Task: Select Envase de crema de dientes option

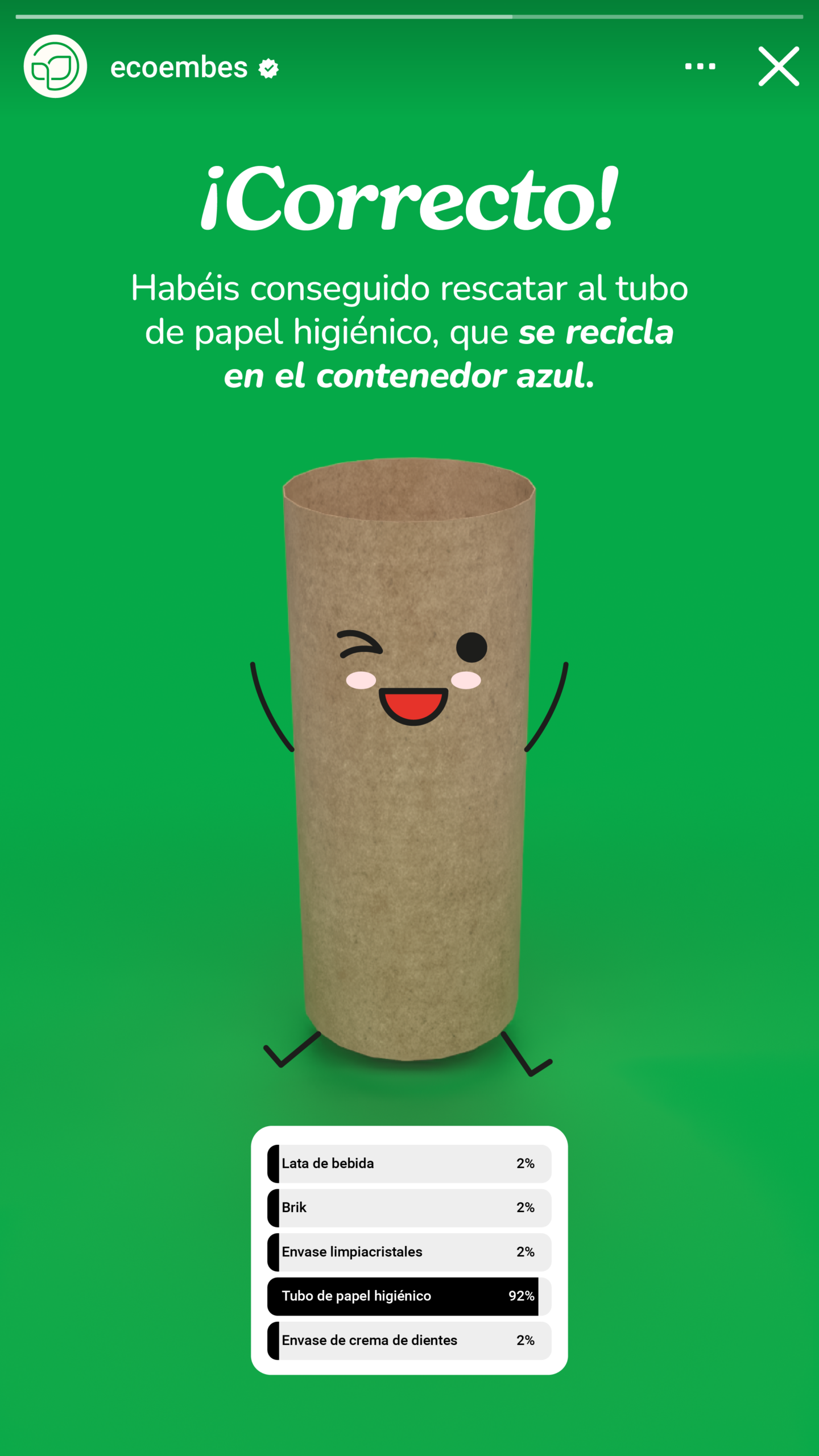Action: 409,1341
